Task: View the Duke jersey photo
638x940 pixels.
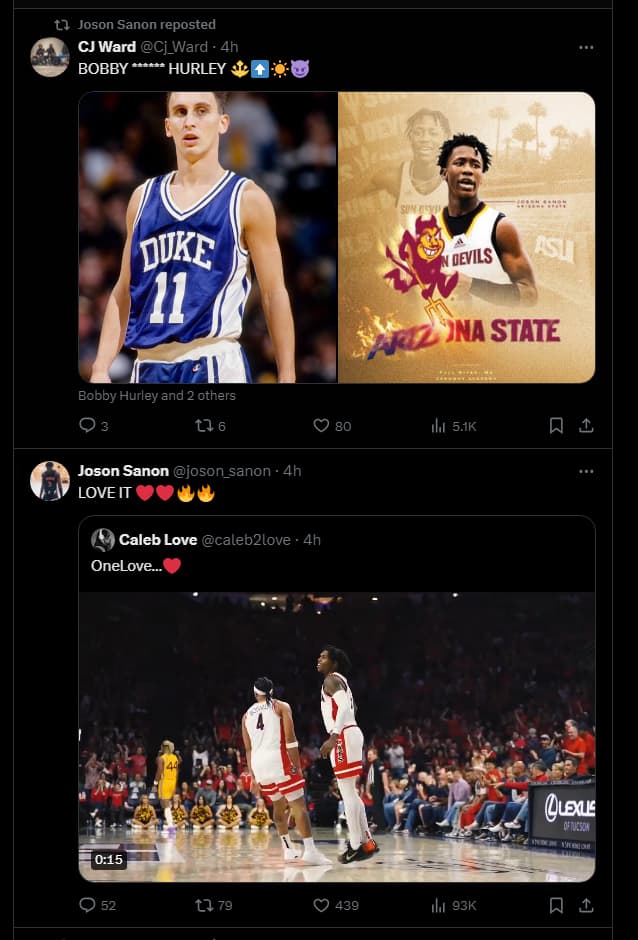Action: (x=208, y=238)
